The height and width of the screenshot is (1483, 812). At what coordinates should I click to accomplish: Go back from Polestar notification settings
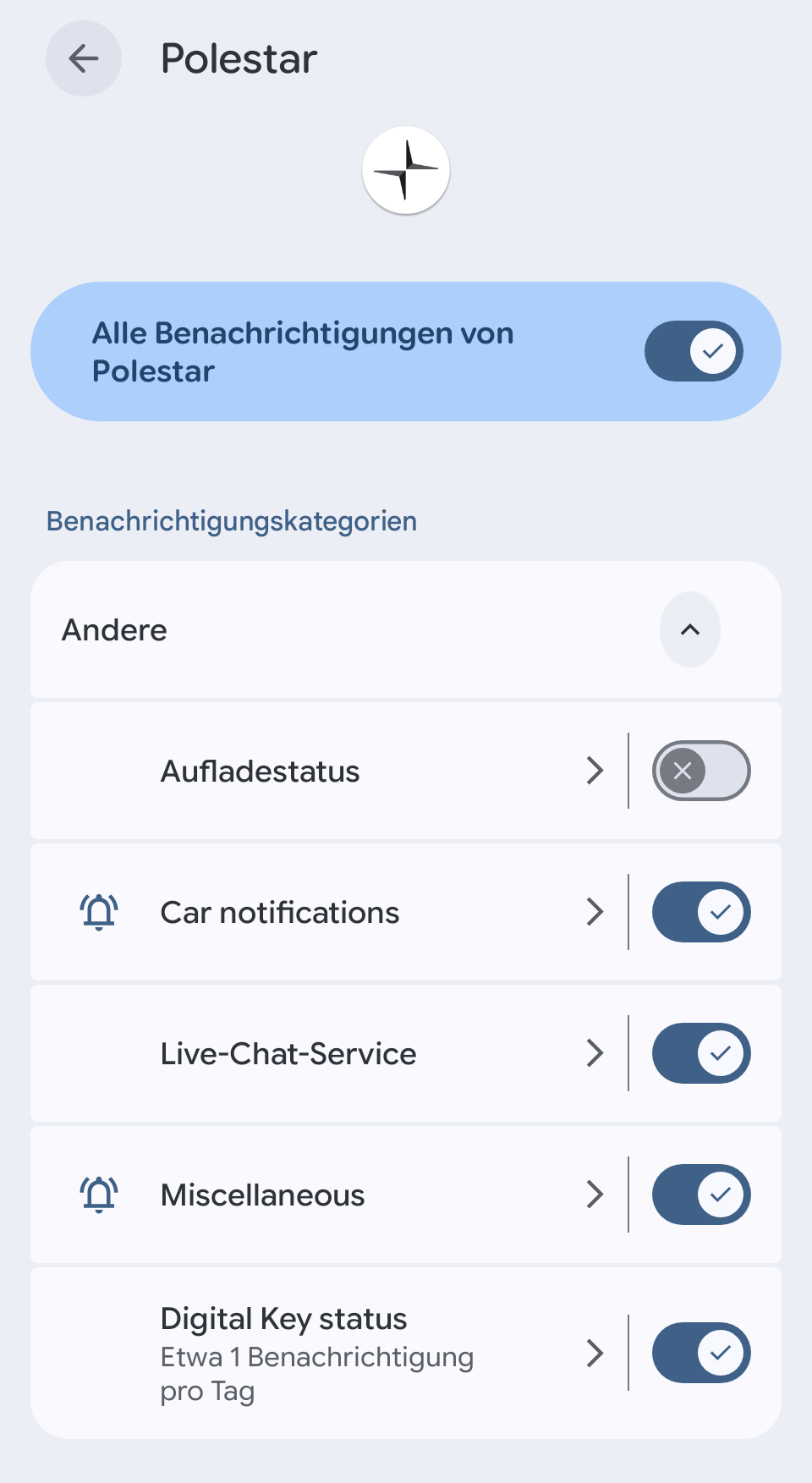coord(84,58)
